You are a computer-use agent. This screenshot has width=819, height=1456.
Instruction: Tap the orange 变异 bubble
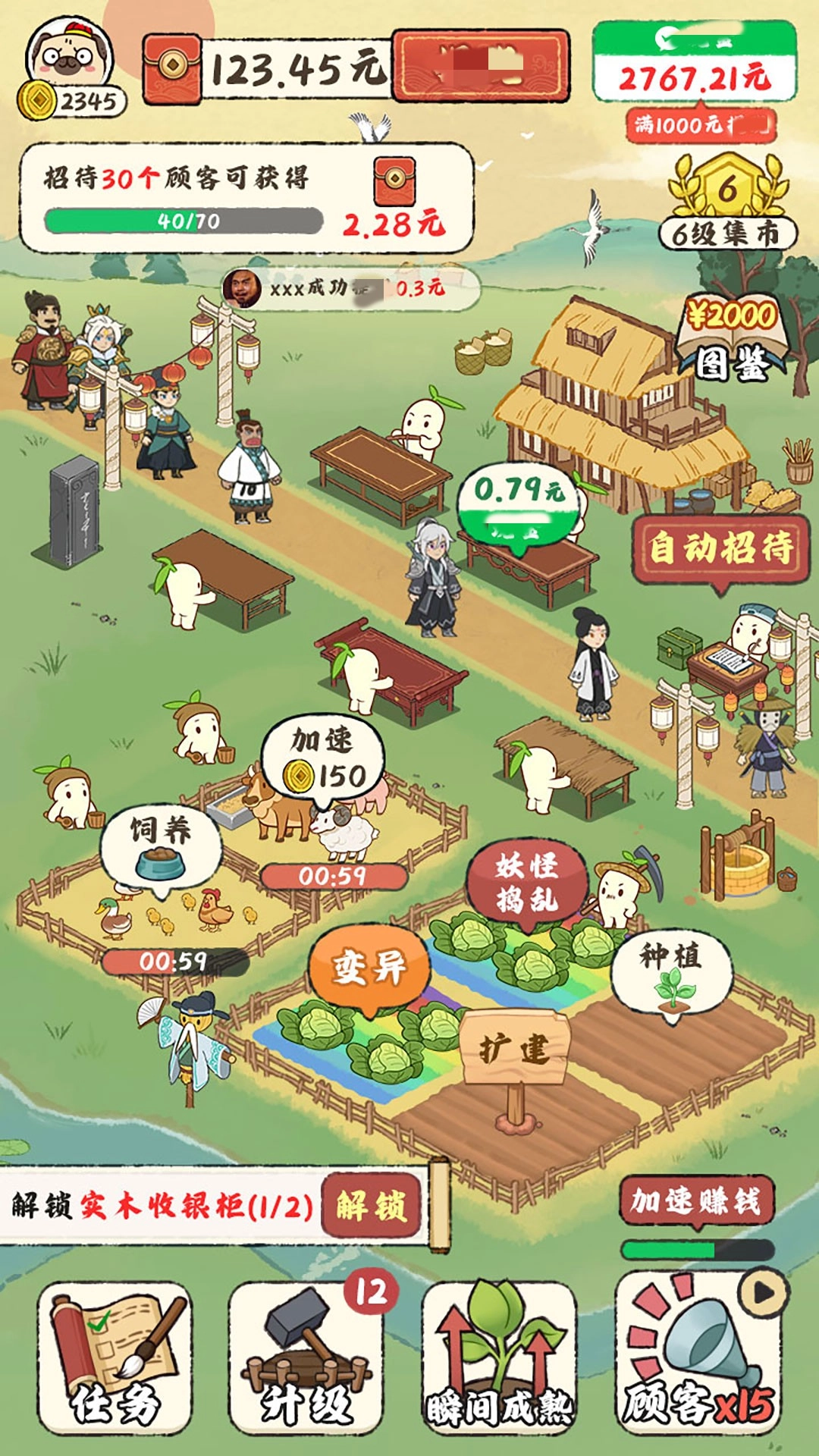pyautogui.click(x=369, y=968)
